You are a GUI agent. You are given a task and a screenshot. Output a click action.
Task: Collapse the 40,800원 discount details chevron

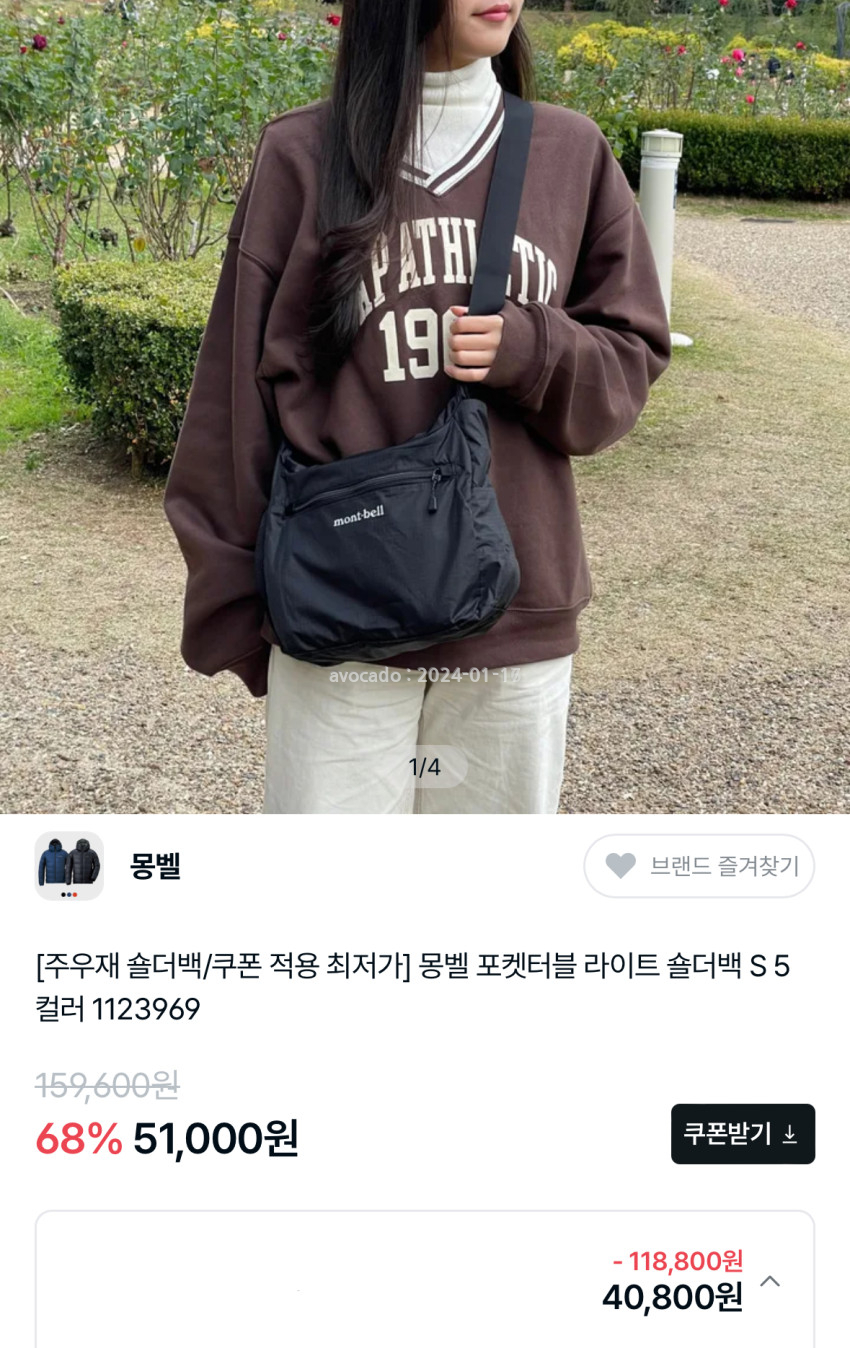coord(770,1281)
